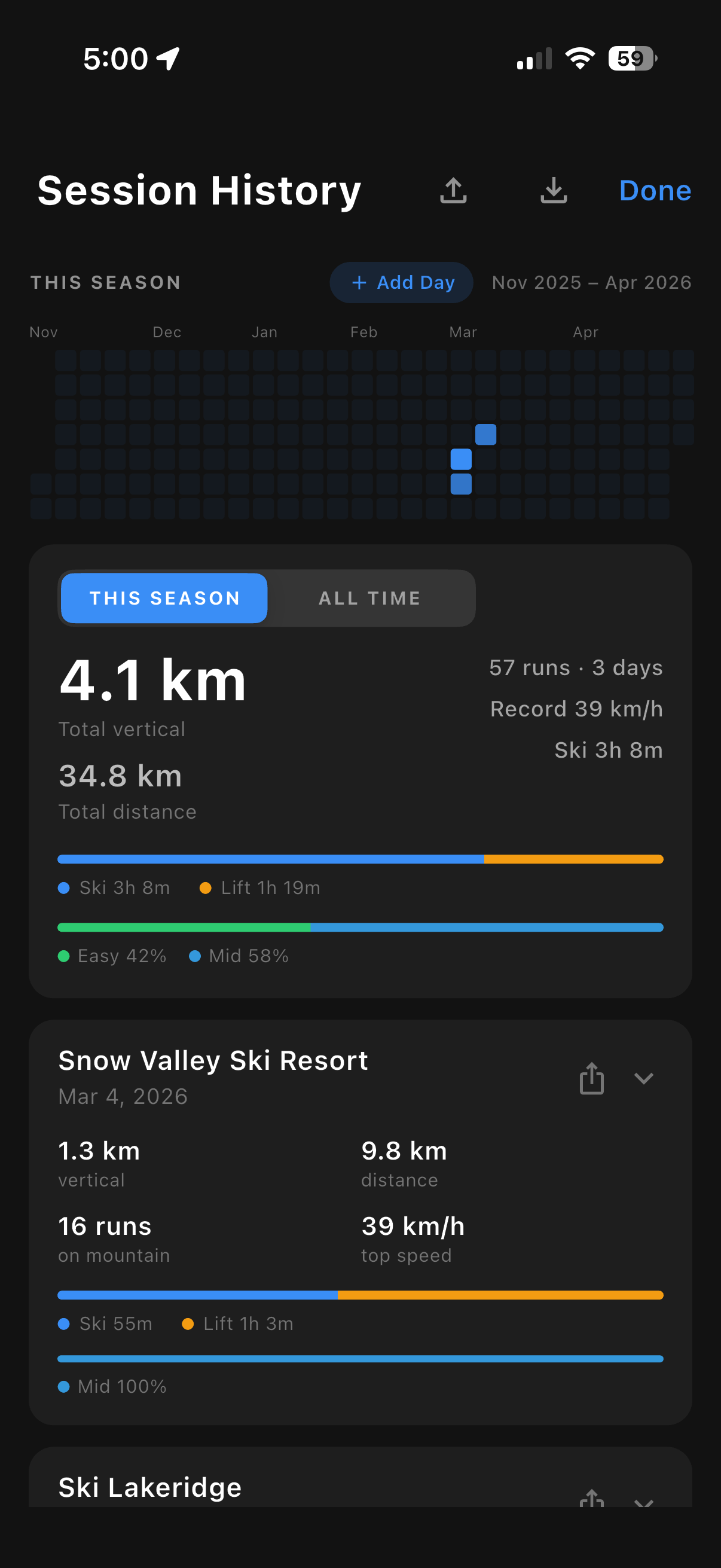
Task: Toggle the lowest blue March day square
Action: pyautogui.click(x=461, y=483)
